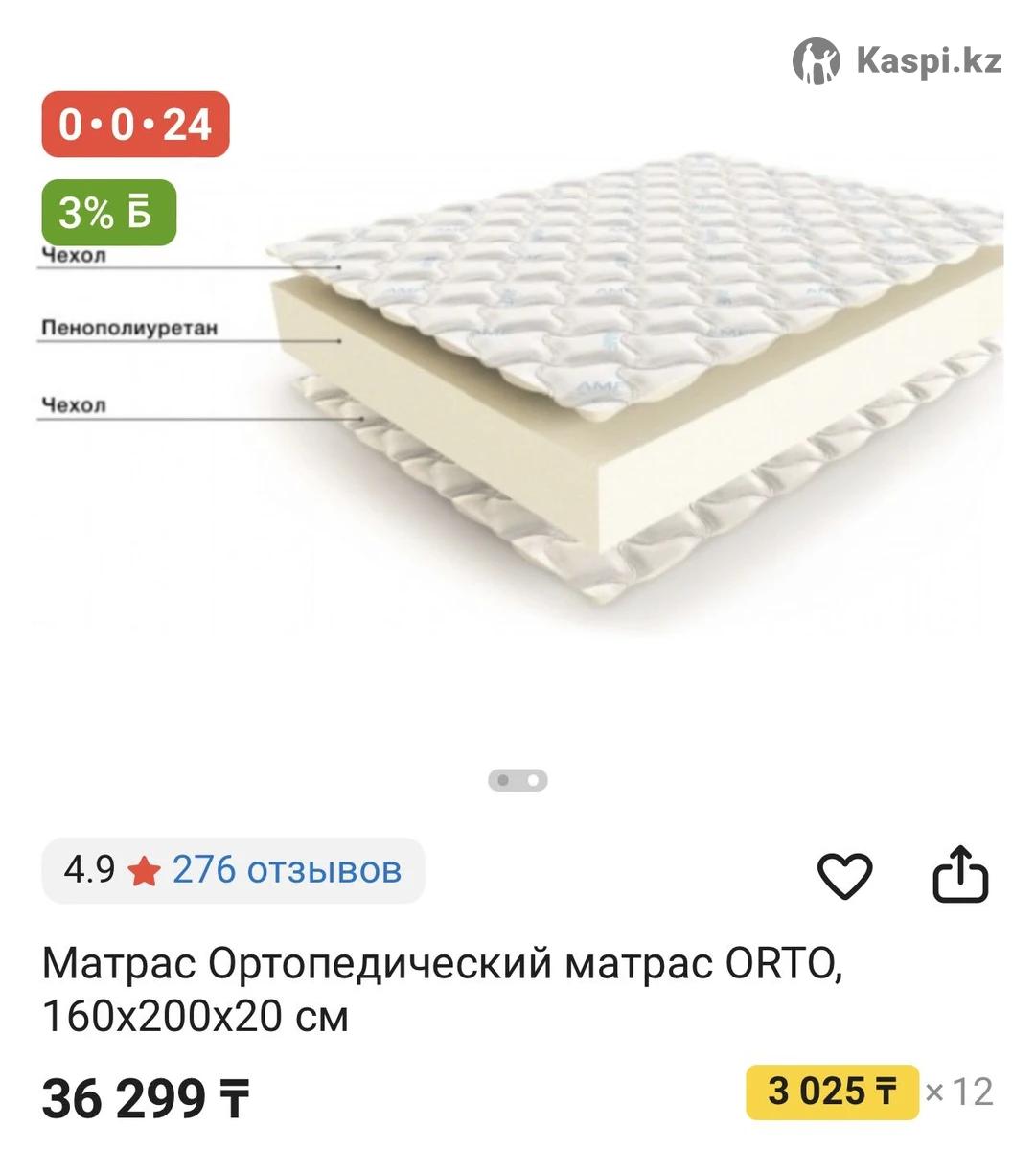
Task: Open the 276 отзывов reviews
Action: coord(286,870)
